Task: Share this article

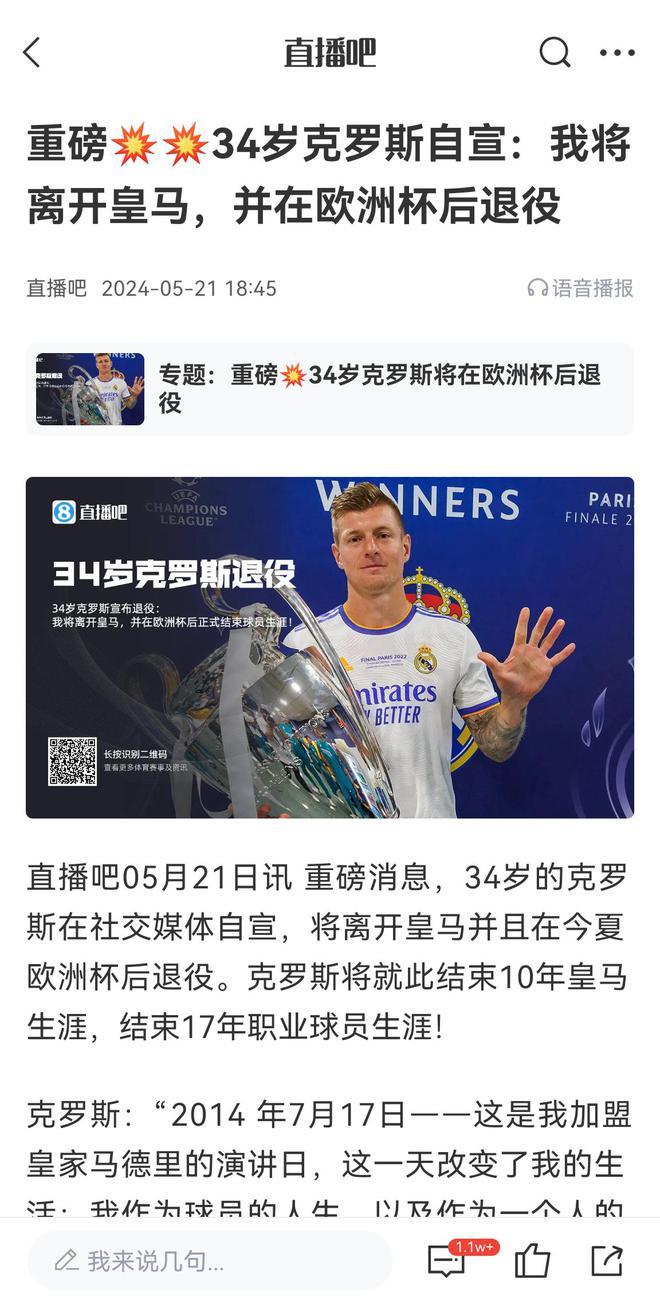Action: [x=607, y=1261]
